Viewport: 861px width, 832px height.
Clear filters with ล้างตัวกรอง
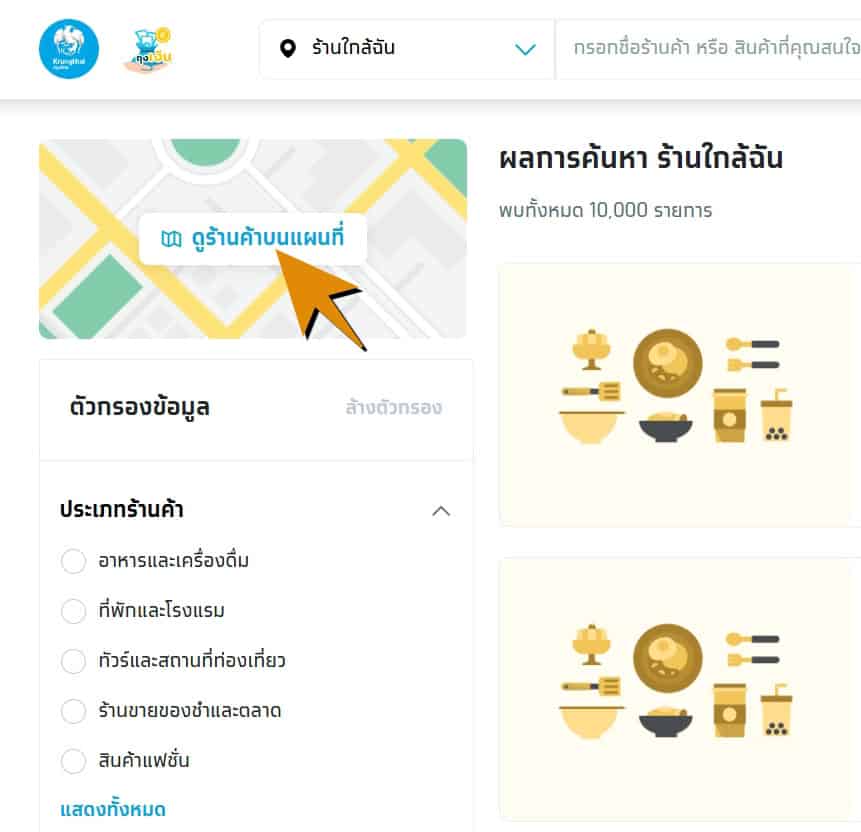pyautogui.click(x=393, y=408)
